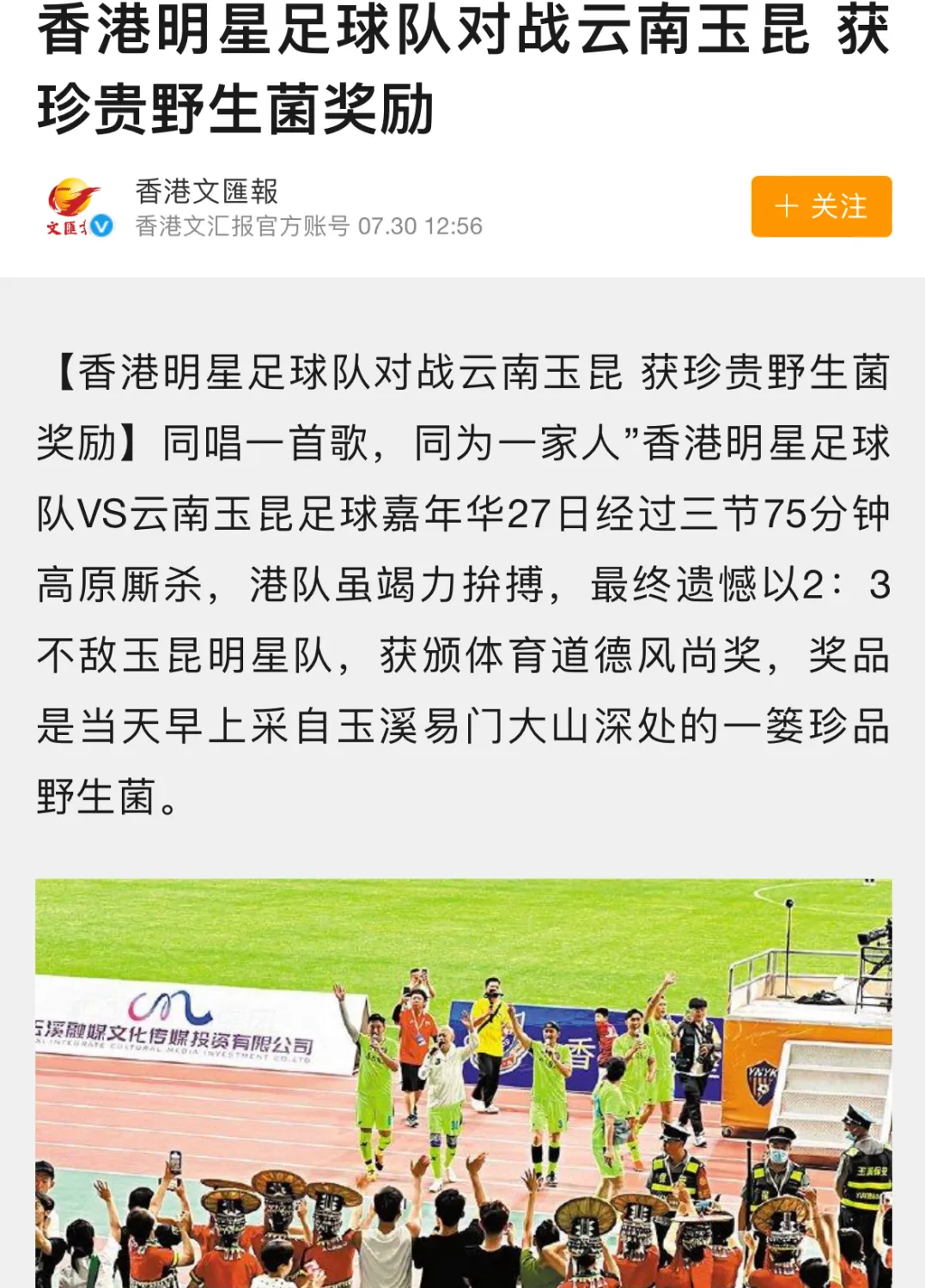View the football match photo

463,1082
